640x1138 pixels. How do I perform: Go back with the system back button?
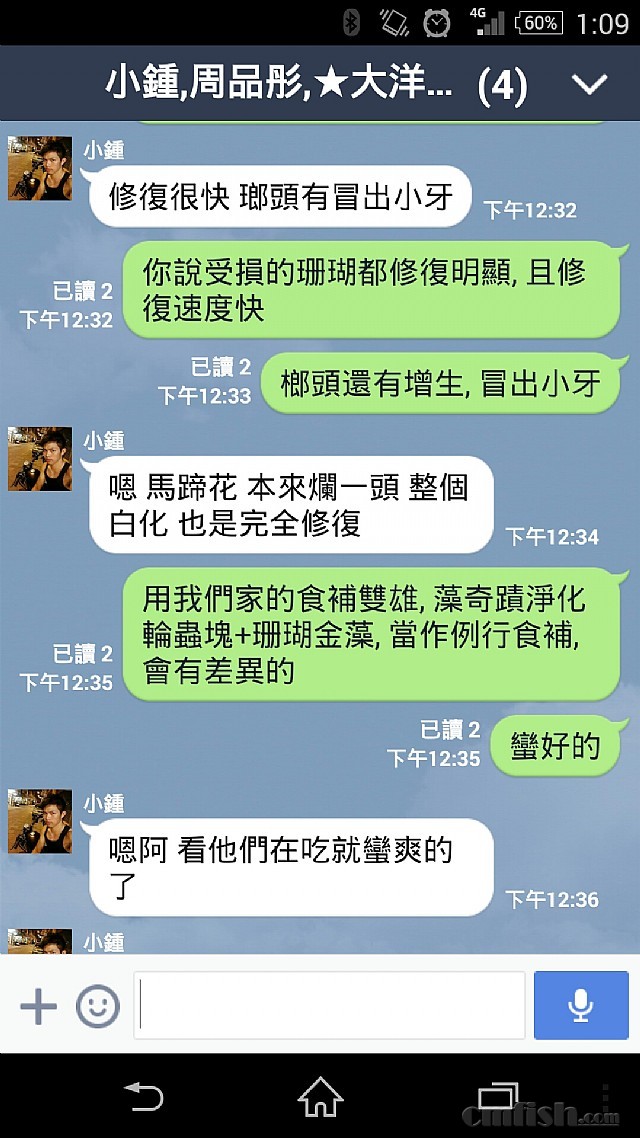(143, 1097)
